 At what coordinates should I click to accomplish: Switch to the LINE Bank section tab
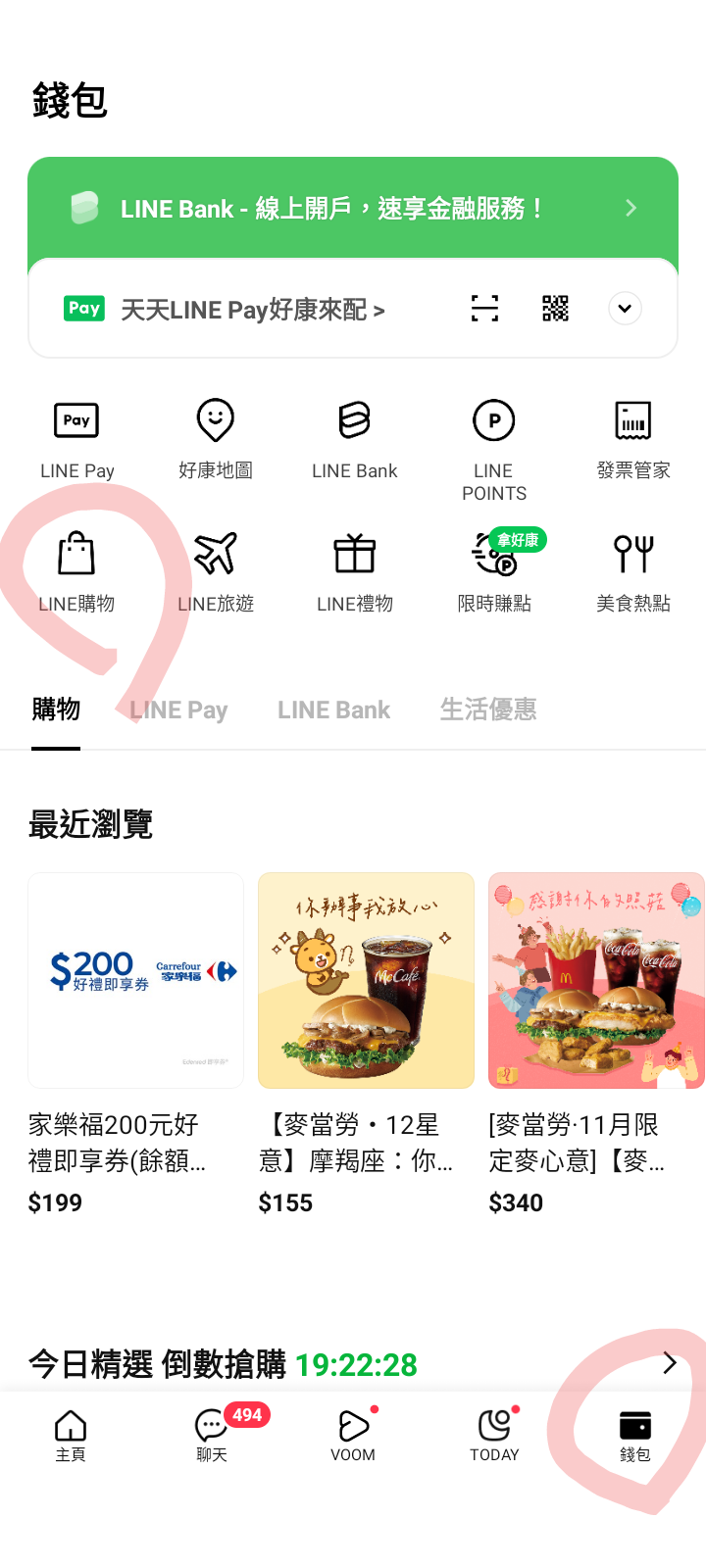coord(333,710)
